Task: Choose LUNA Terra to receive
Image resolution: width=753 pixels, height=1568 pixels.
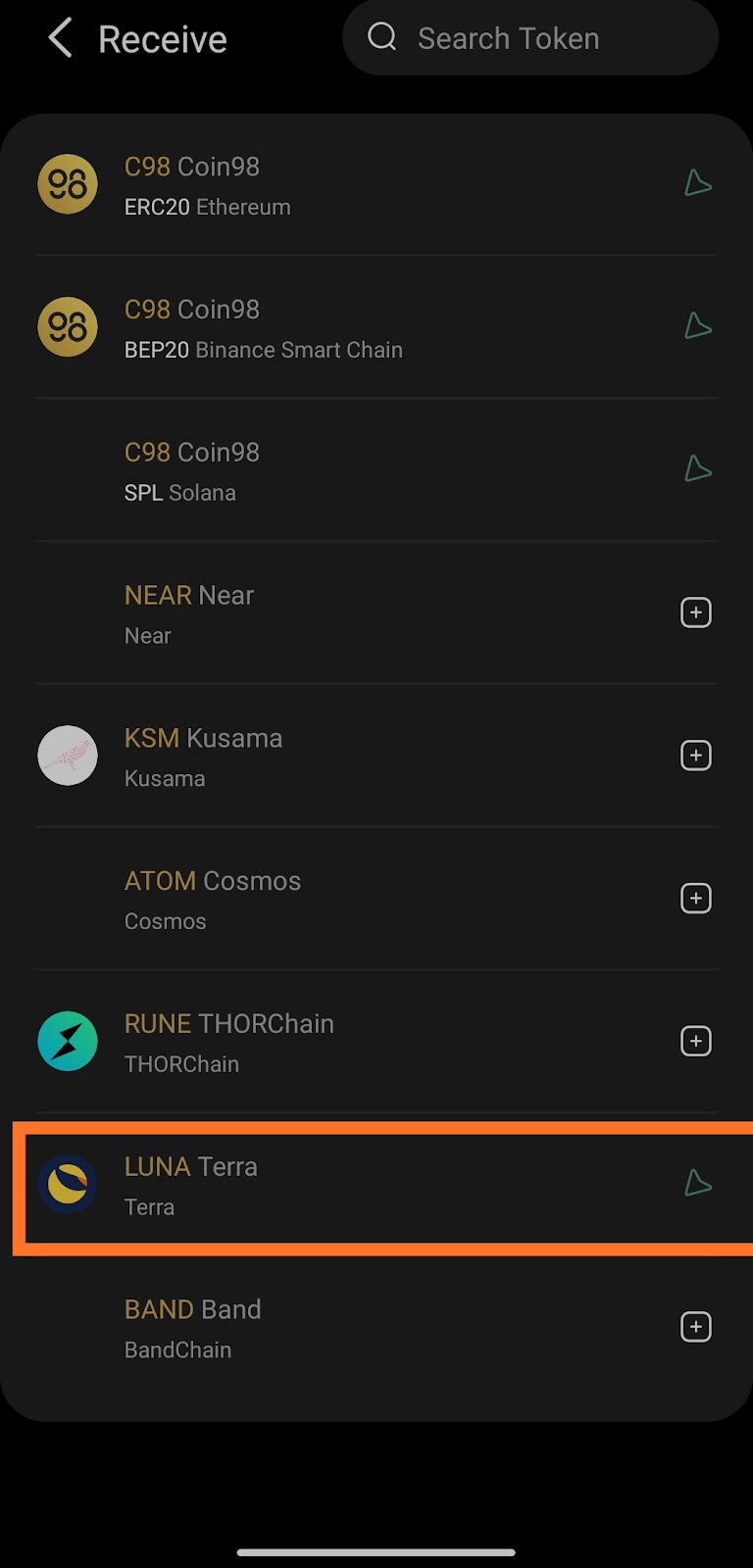Action: point(376,1186)
